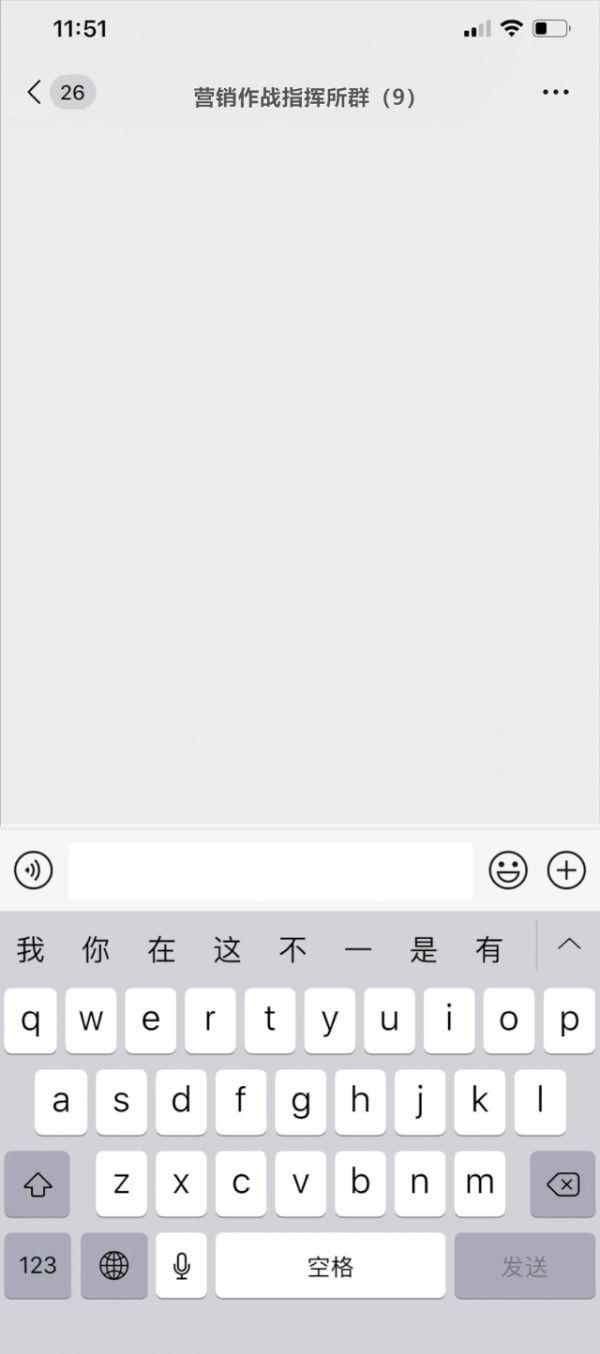
Task: Enable the shift key
Action: point(37,1185)
